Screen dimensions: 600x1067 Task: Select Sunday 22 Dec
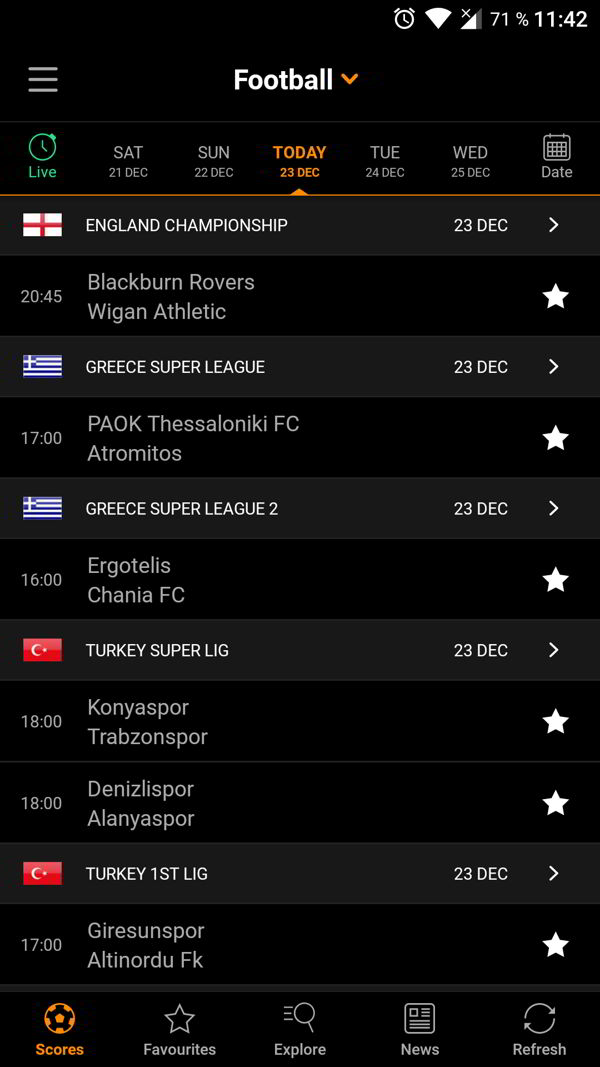click(214, 160)
